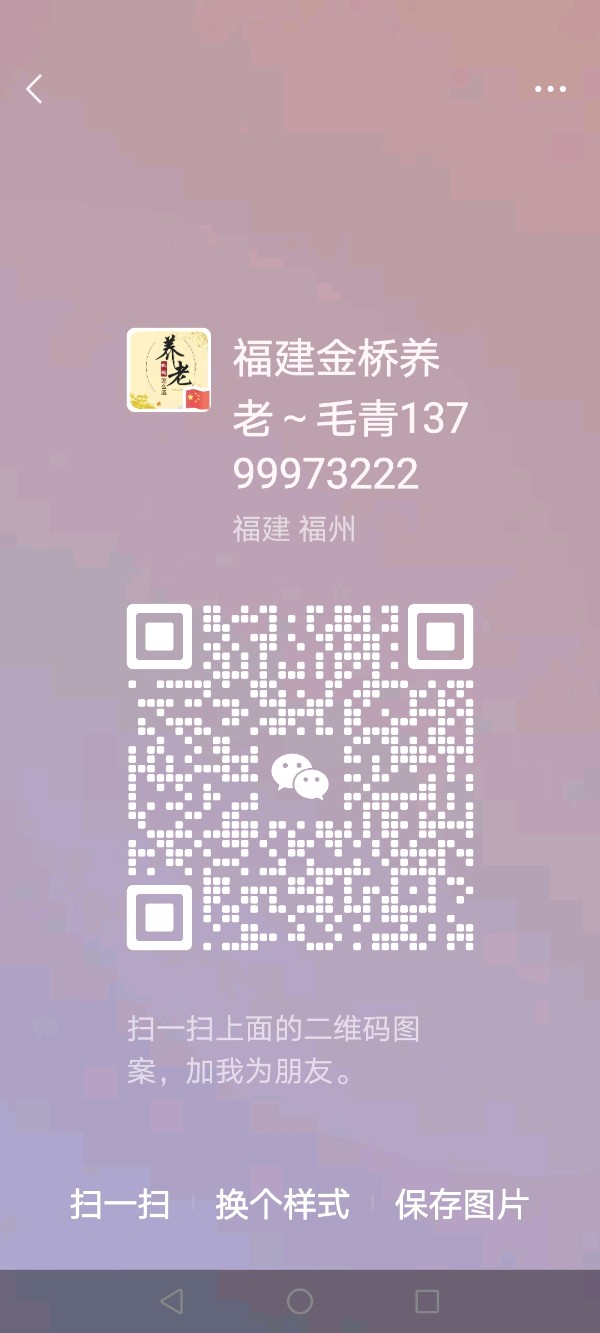The image size is (600, 1333).
Task: Go back using the top-left arrow
Action: [x=35, y=89]
